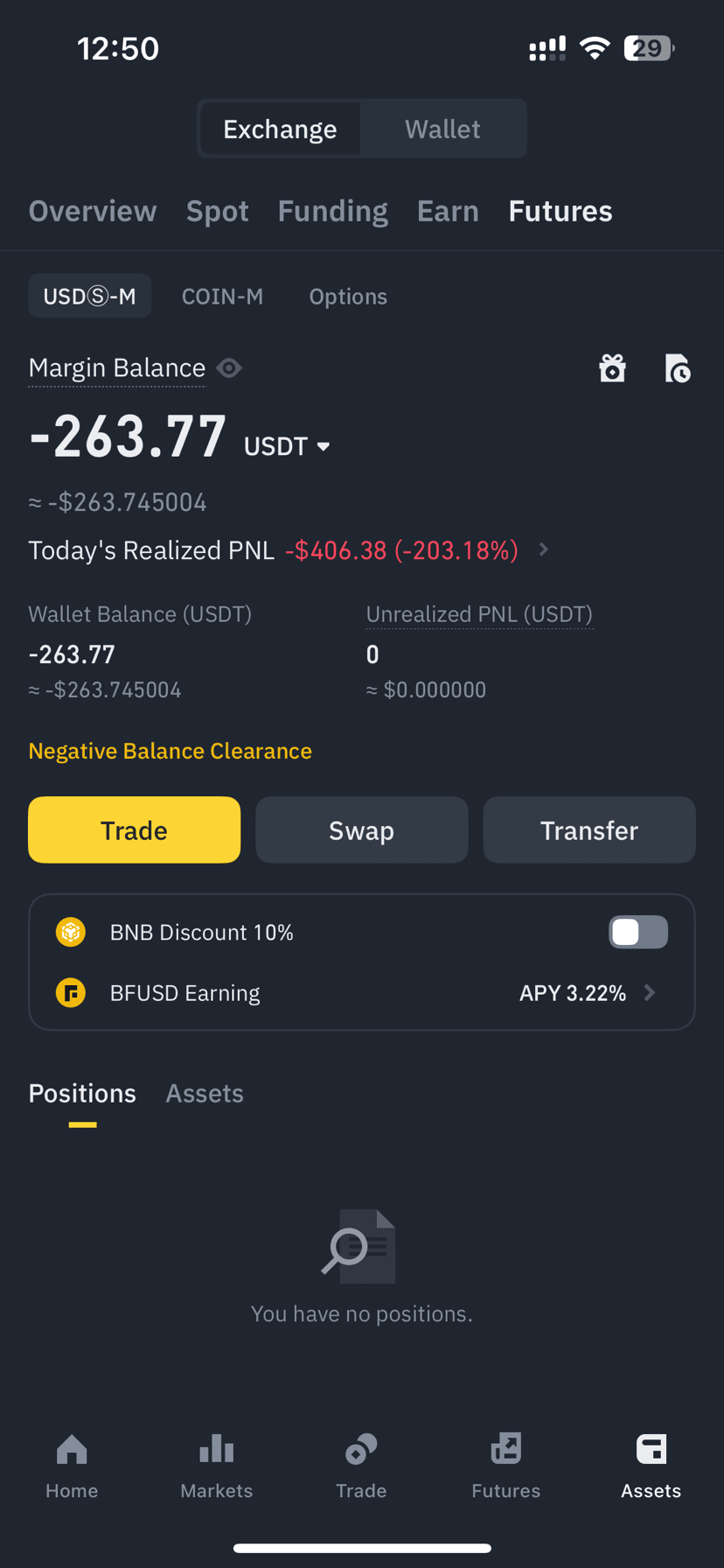Change the USDT currency dropdown
This screenshot has width=724, height=1568.
[287, 446]
